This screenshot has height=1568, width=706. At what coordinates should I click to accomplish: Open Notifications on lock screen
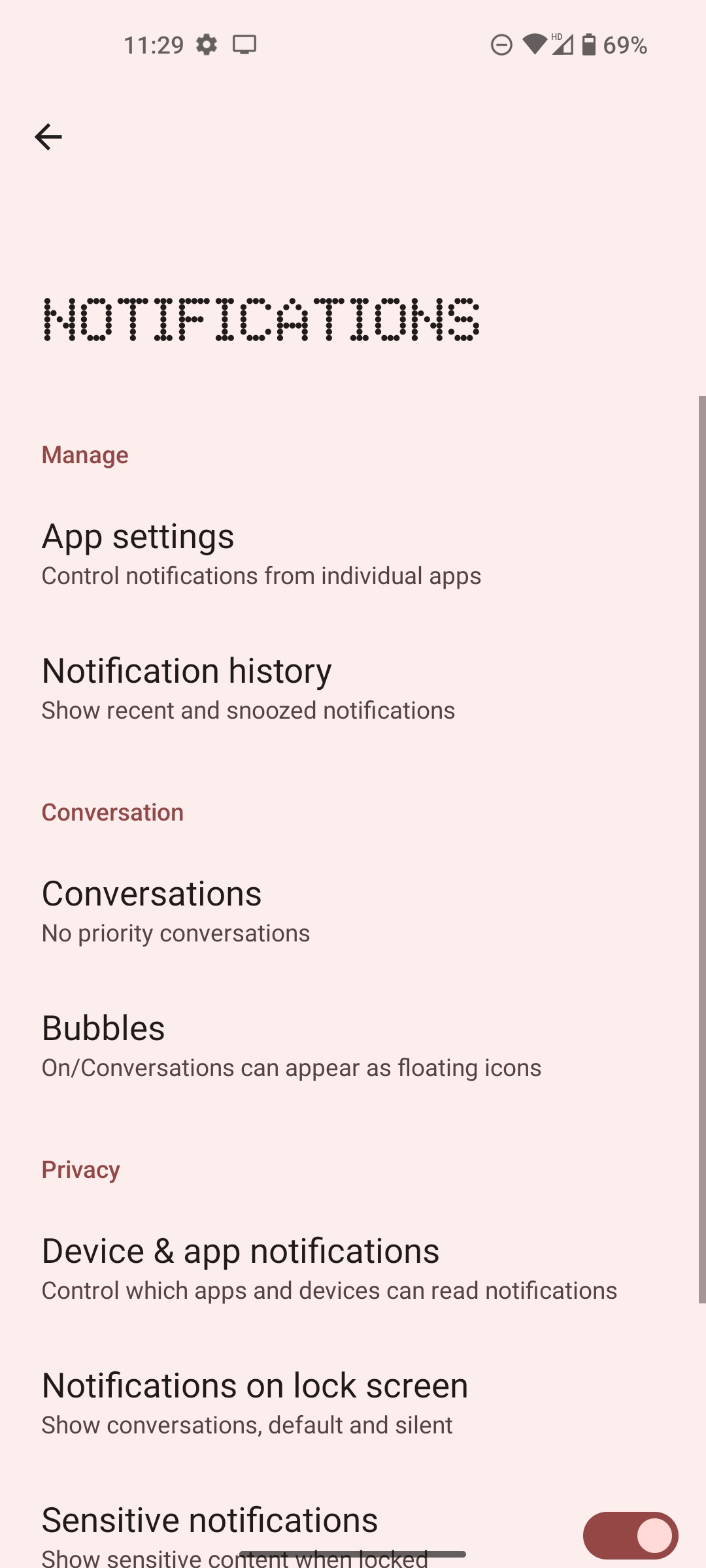255,1403
